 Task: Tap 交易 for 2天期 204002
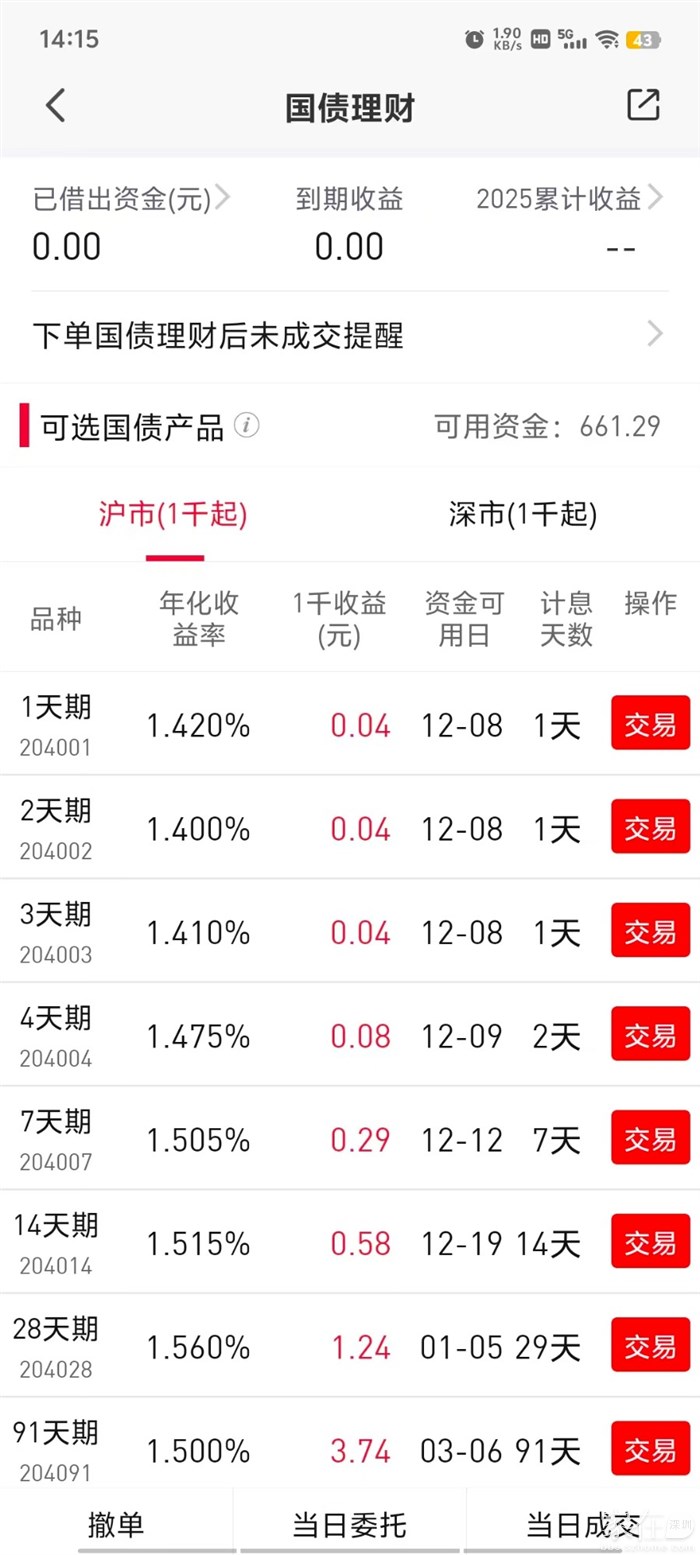coord(650,827)
